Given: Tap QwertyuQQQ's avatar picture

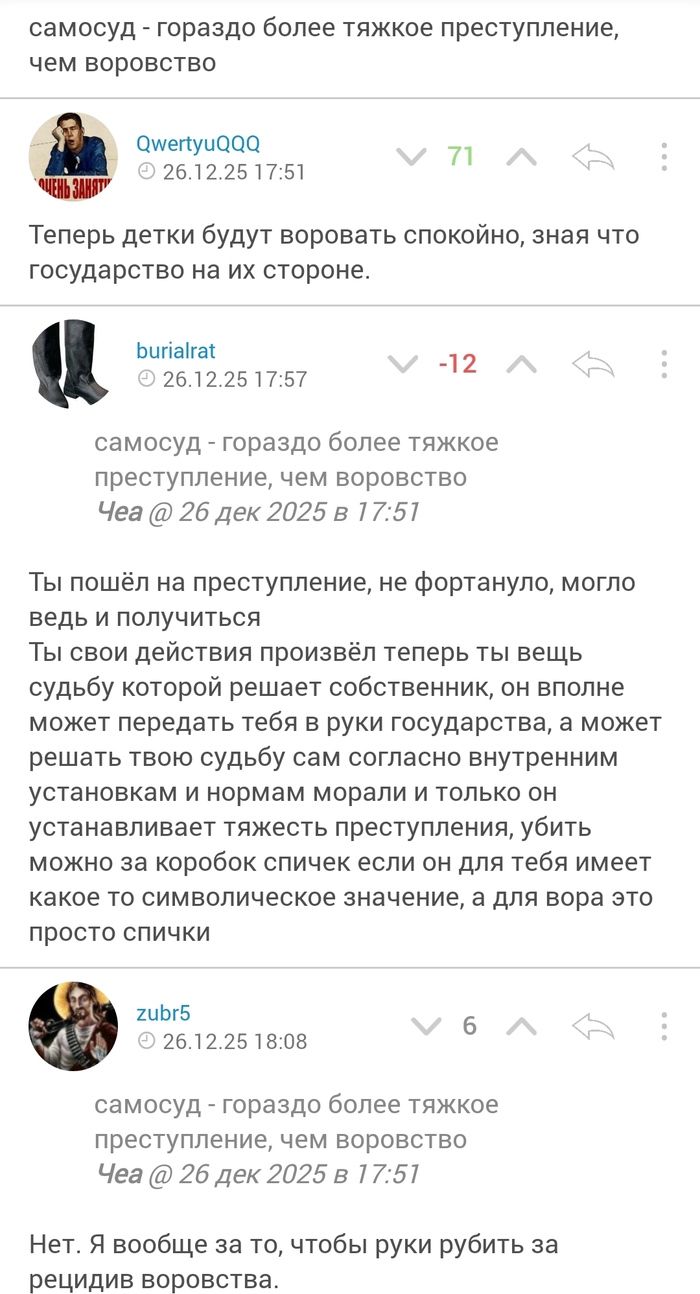Looking at the screenshot, I should pyautogui.click(x=73, y=157).
